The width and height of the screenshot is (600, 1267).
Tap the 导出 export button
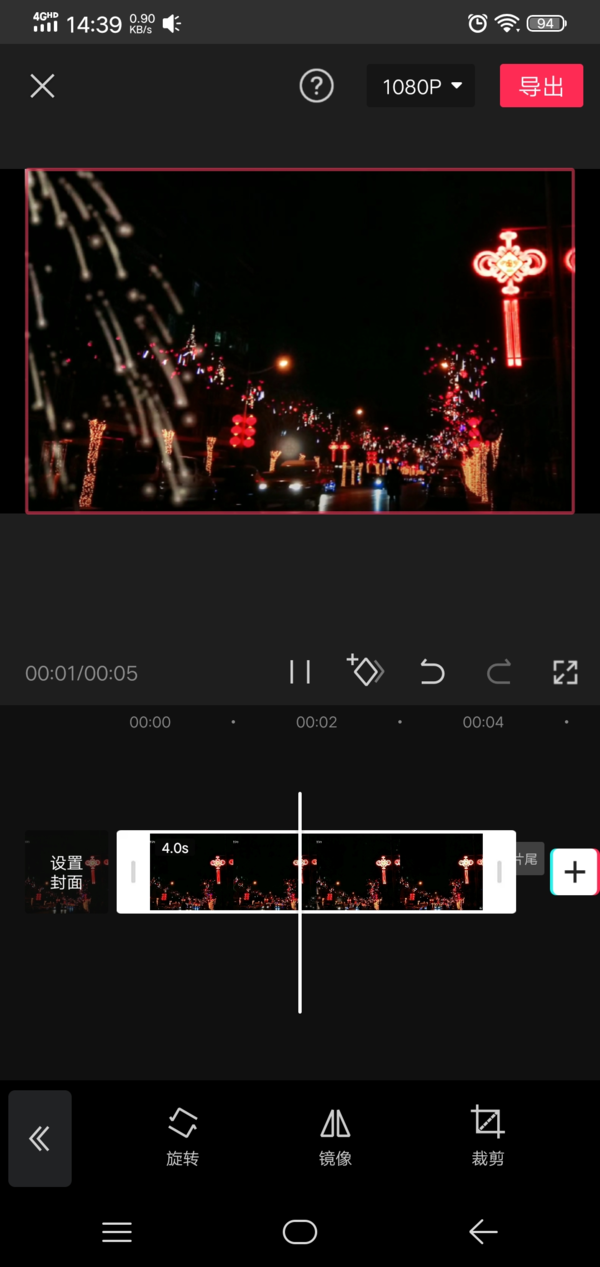[541, 86]
